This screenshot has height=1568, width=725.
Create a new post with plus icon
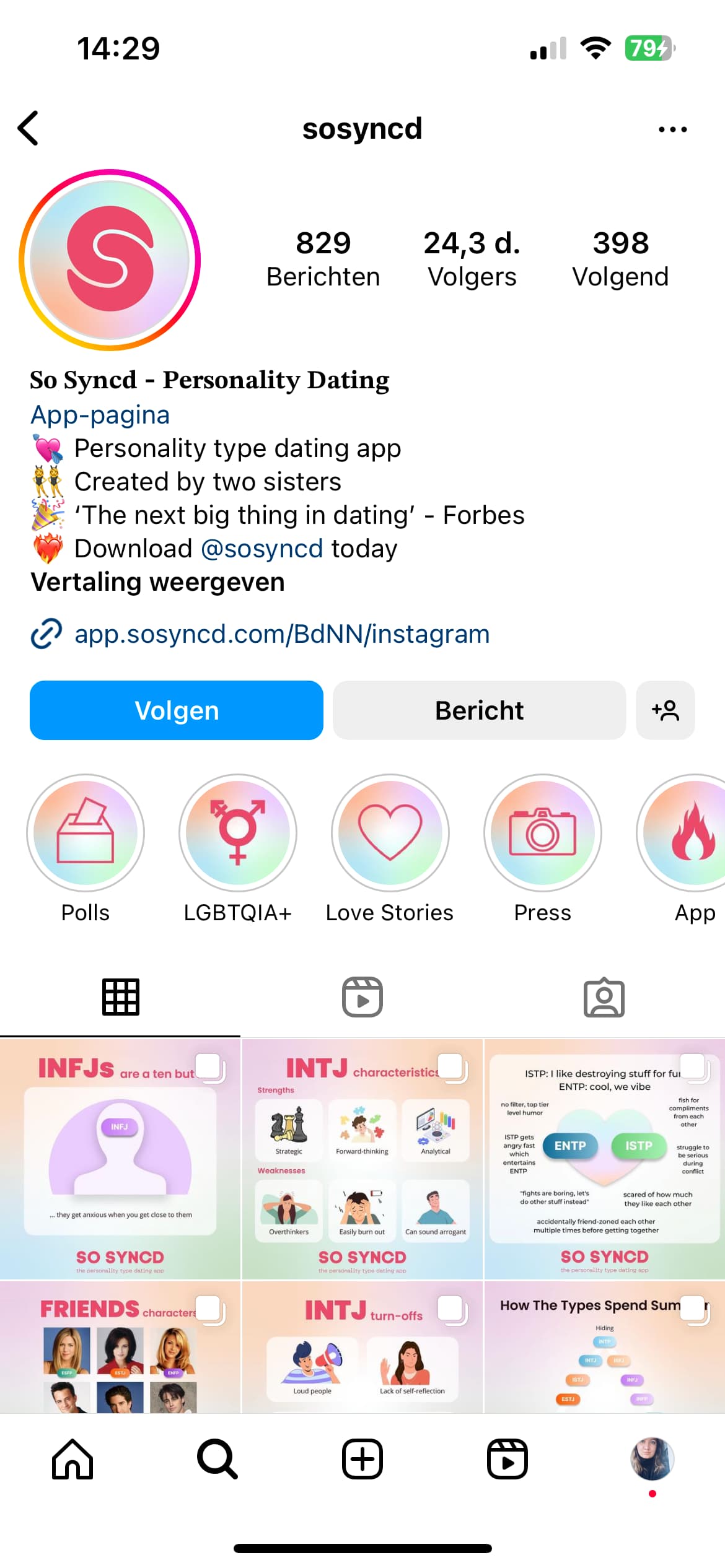pyautogui.click(x=362, y=1459)
